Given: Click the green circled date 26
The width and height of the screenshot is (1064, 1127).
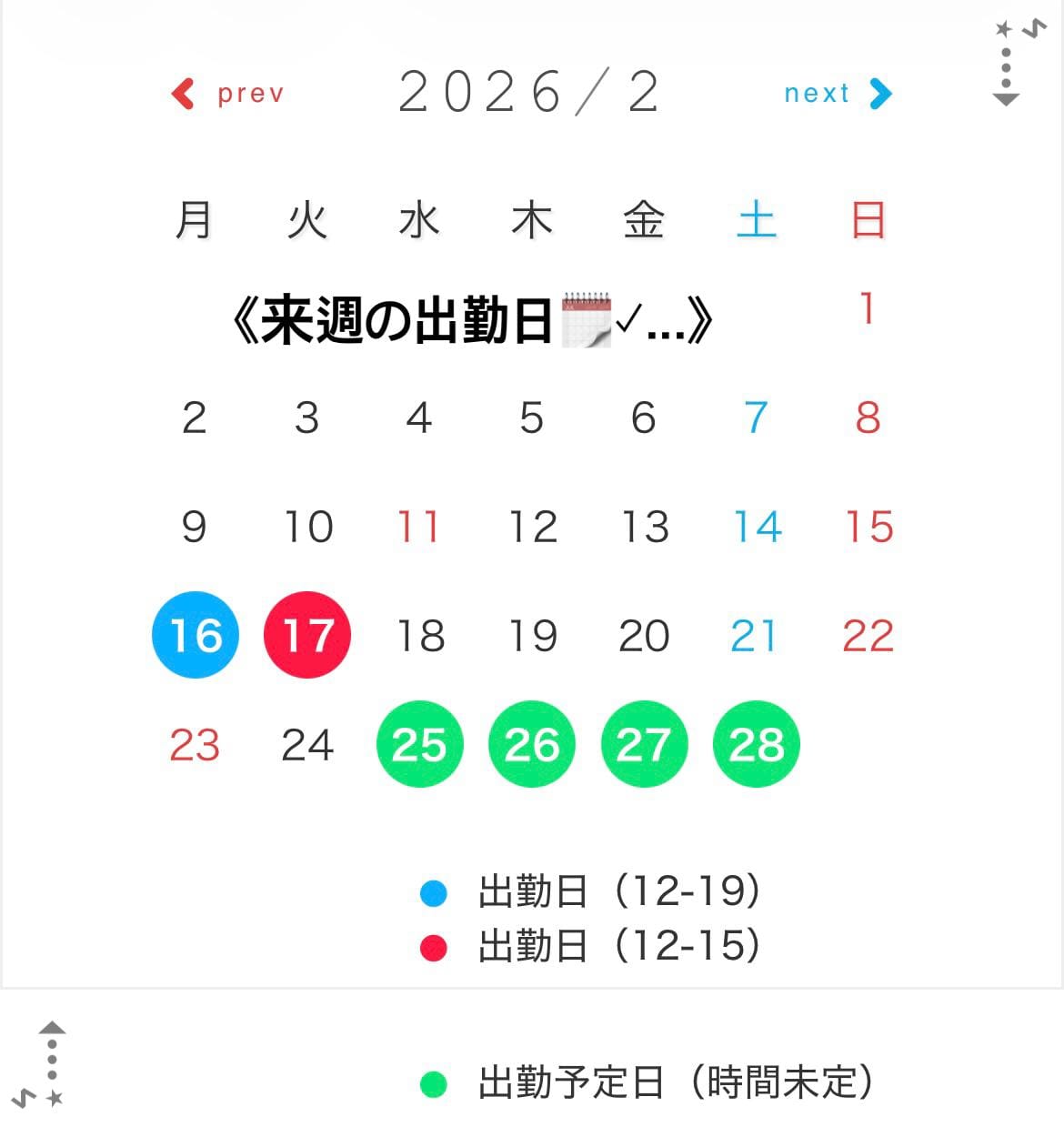Looking at the screenshot, I should point(532,744).
